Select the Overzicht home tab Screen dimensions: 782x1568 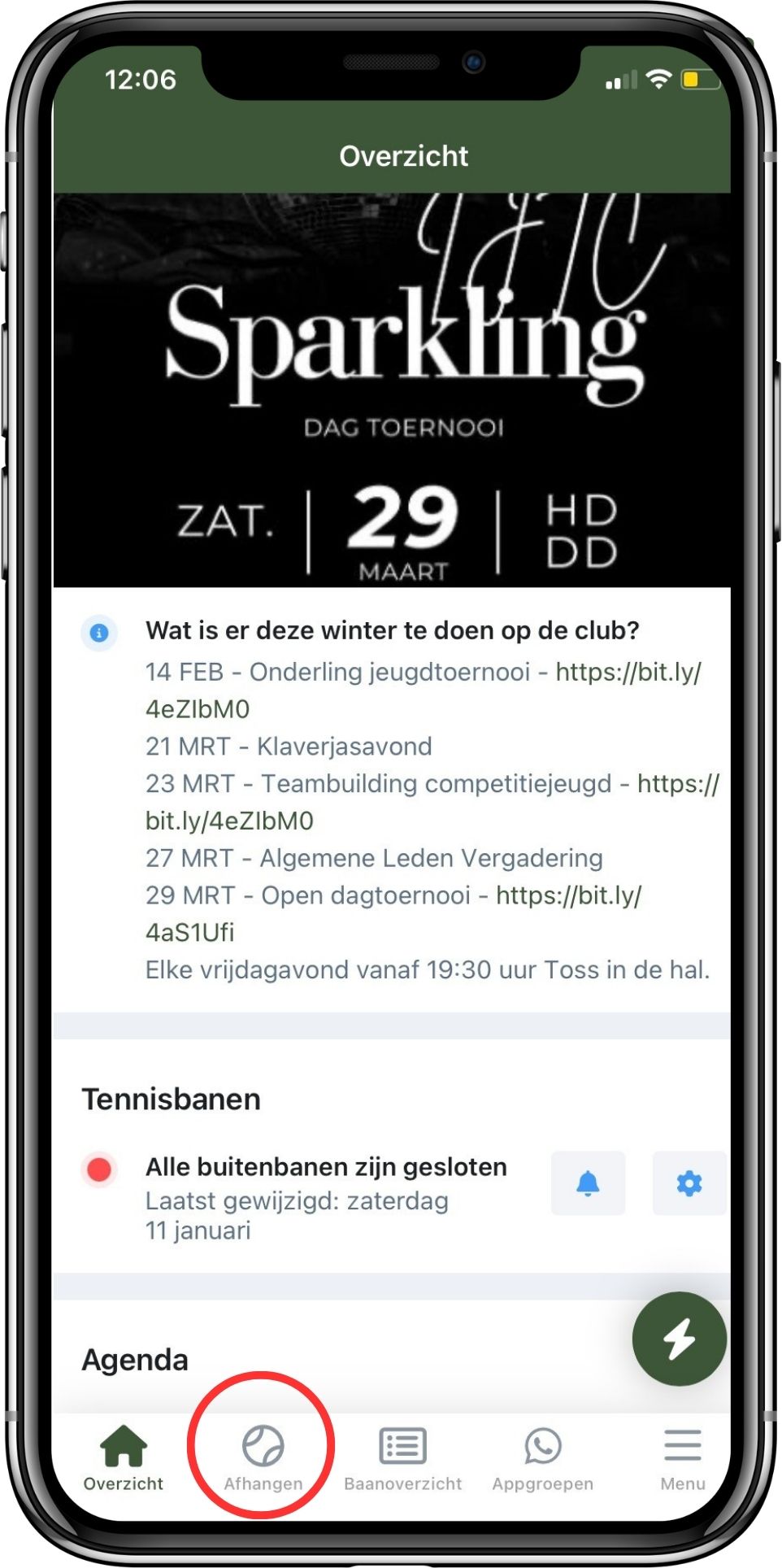(124, 1459)
